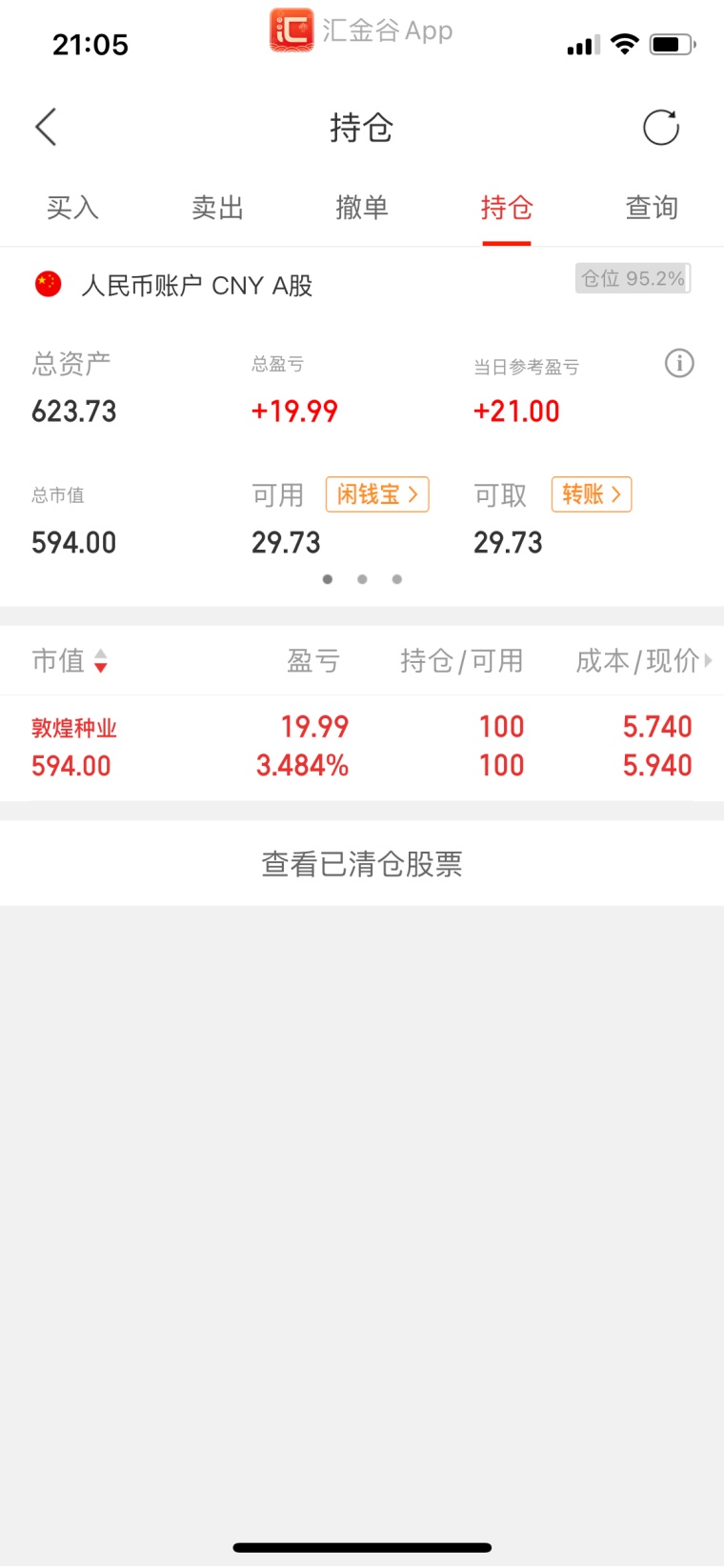Image resolution: width=724 pixels, height=1568 pixels.
Task: Refresh the holdings data
Action: pos(660,128)
